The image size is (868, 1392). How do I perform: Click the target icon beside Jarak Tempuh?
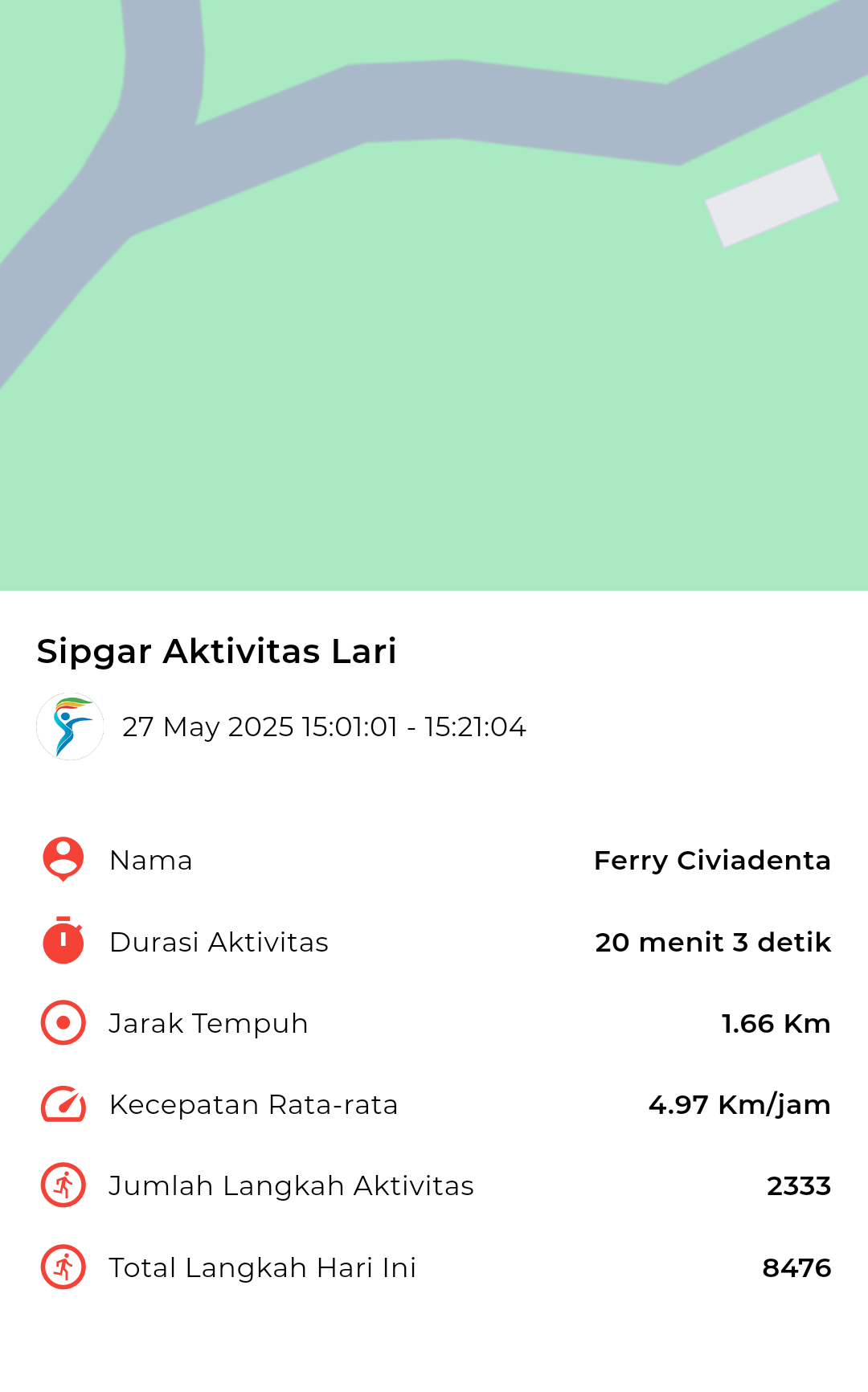click(x=62, y=1022)
